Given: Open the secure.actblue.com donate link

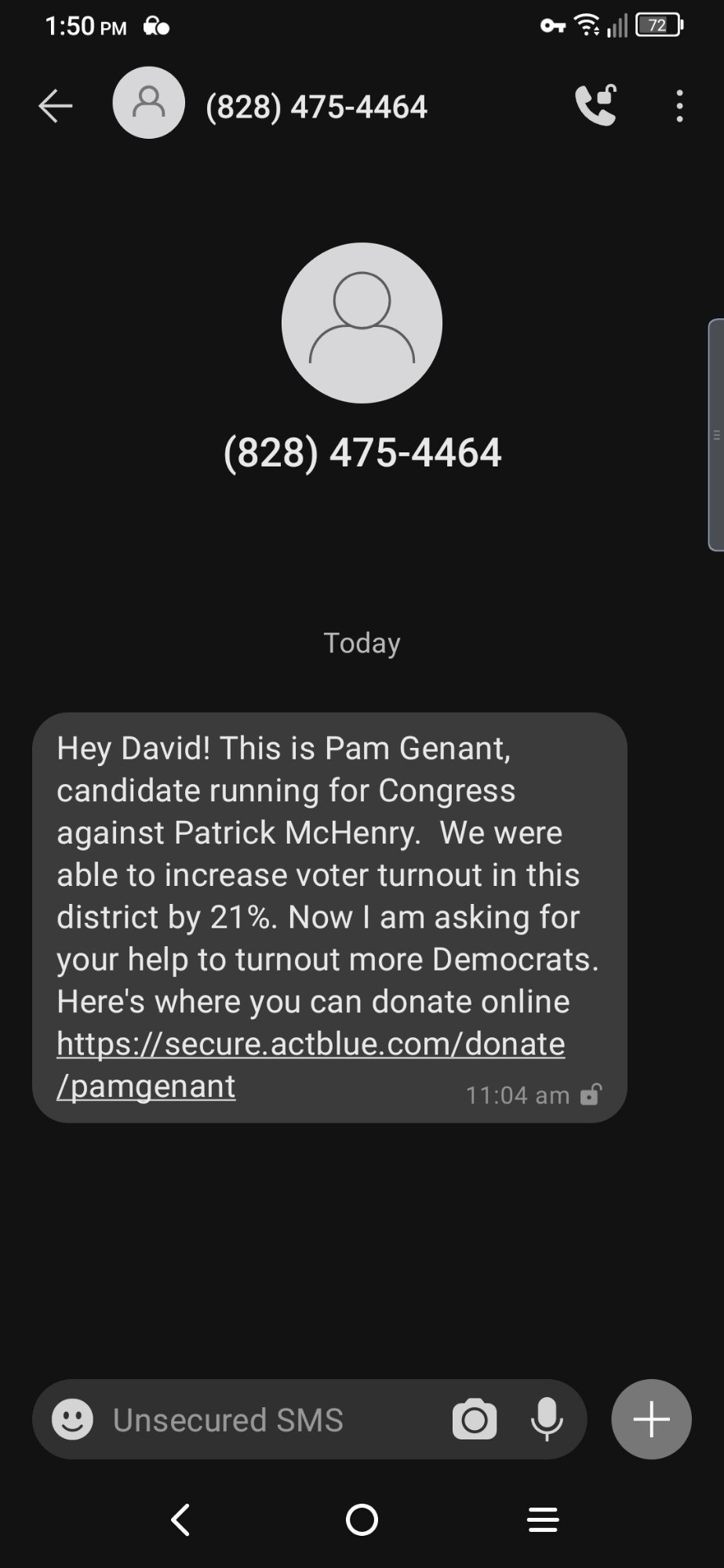Looking at the screenshot, I should coord(311,1044).
